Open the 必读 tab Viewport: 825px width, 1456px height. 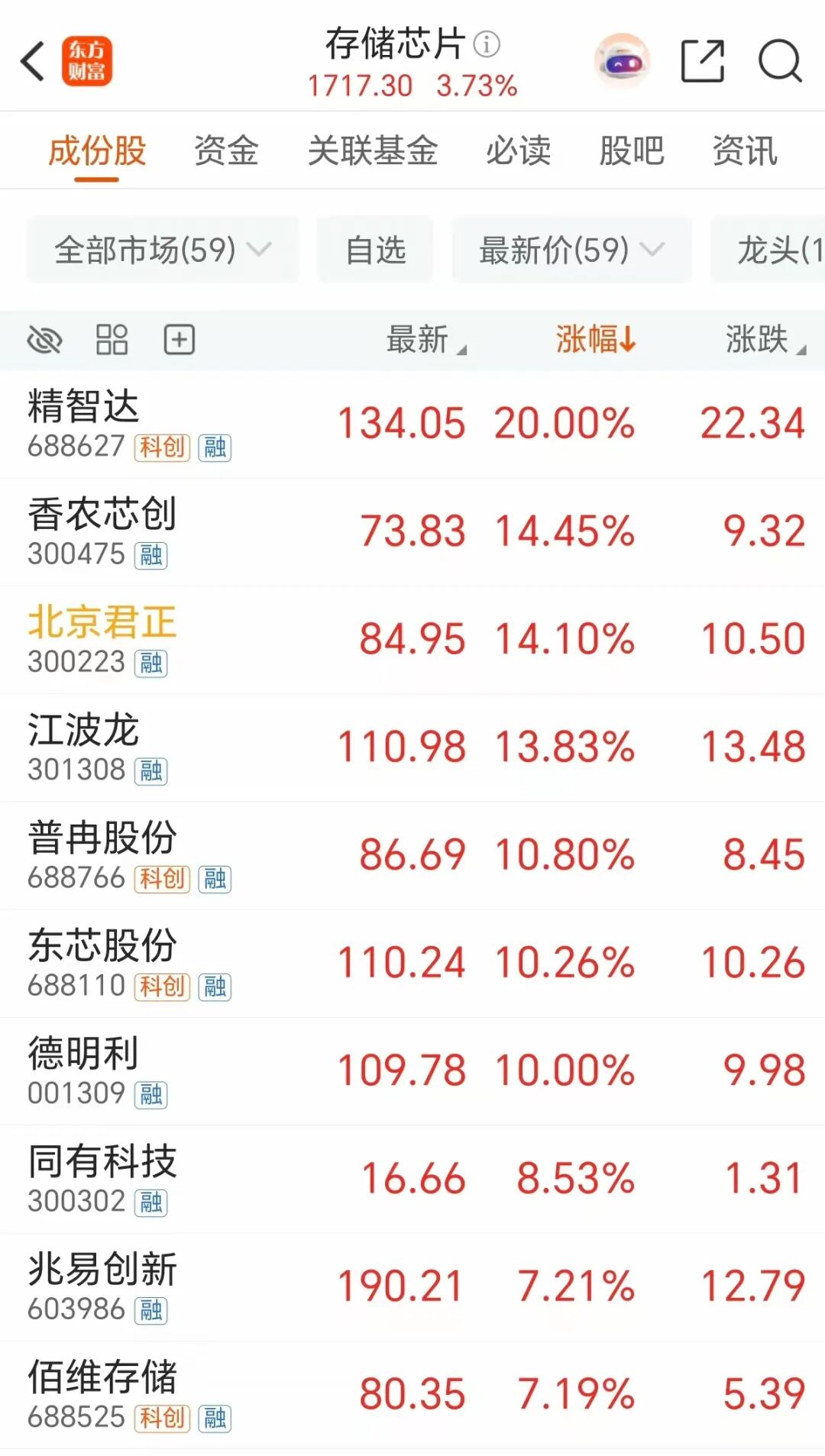tap(518, 150)
